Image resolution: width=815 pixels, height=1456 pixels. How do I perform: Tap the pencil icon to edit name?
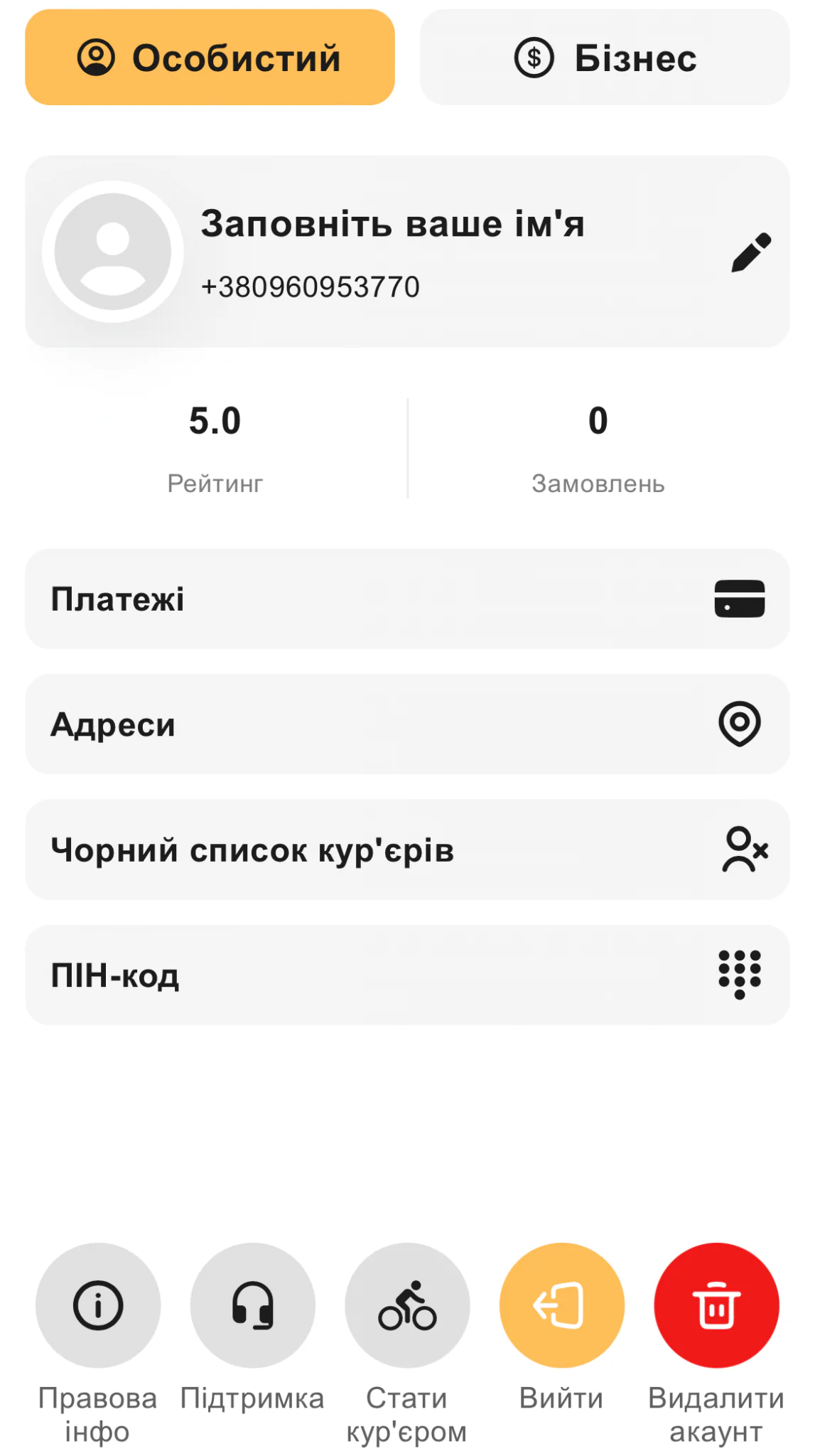click(750, 252)
